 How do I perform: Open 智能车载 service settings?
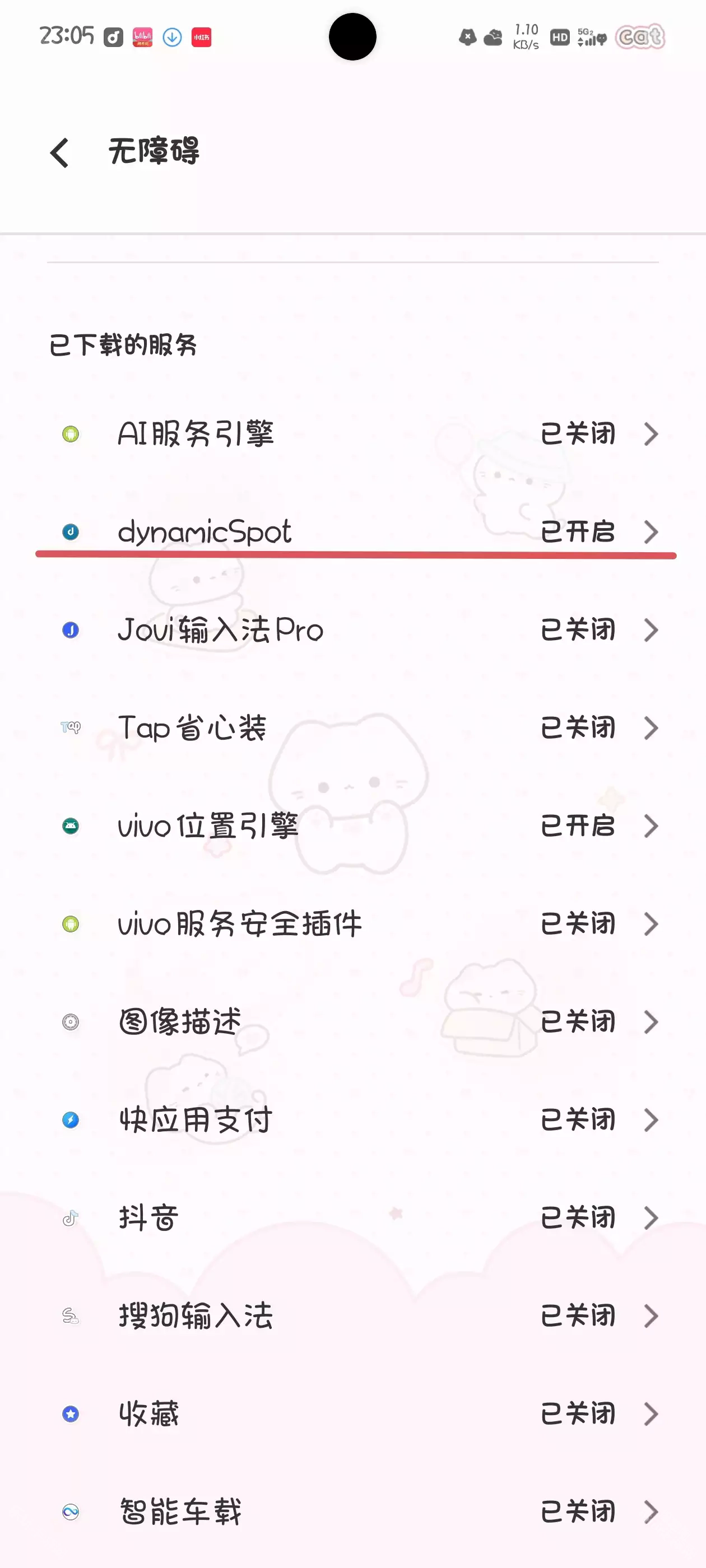(352, 1512)
